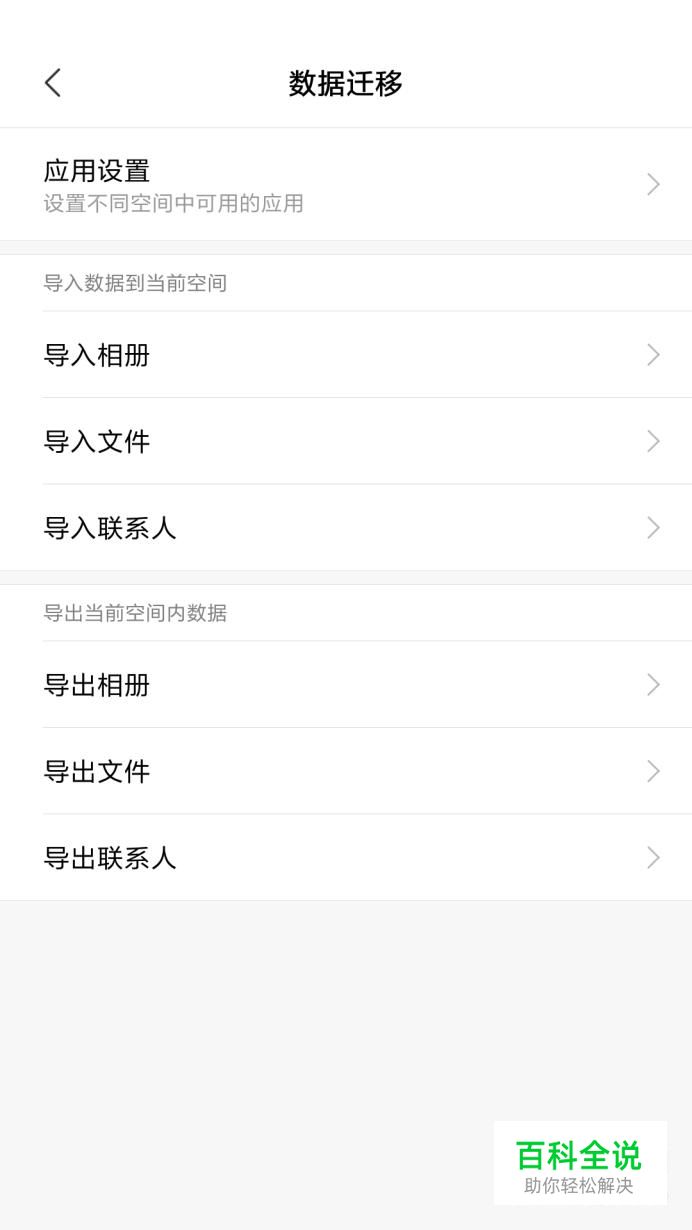
Task: Choose 导出文件 row
Action: (346, 771)
